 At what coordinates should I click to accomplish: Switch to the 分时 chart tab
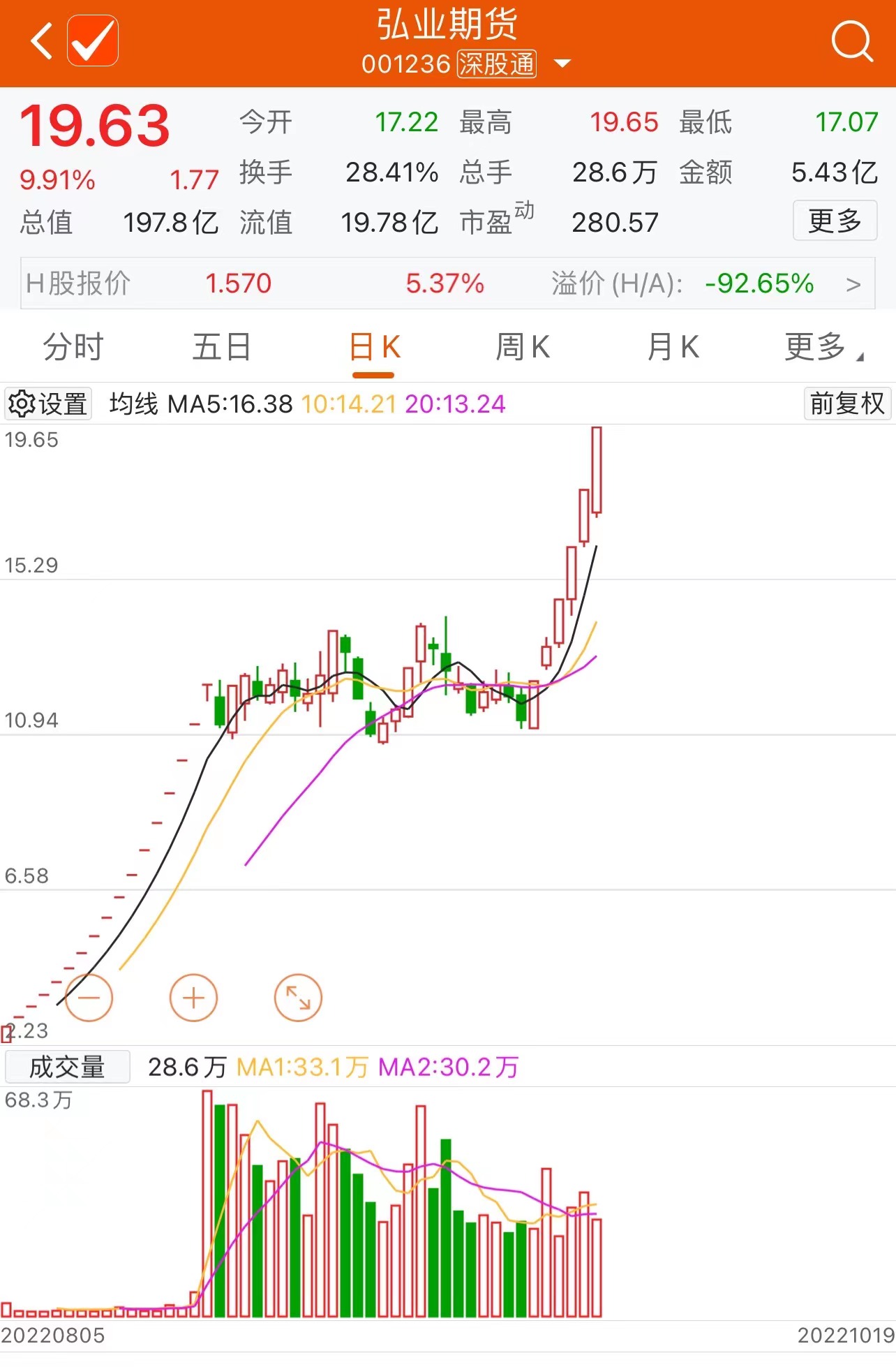[73, 347]
